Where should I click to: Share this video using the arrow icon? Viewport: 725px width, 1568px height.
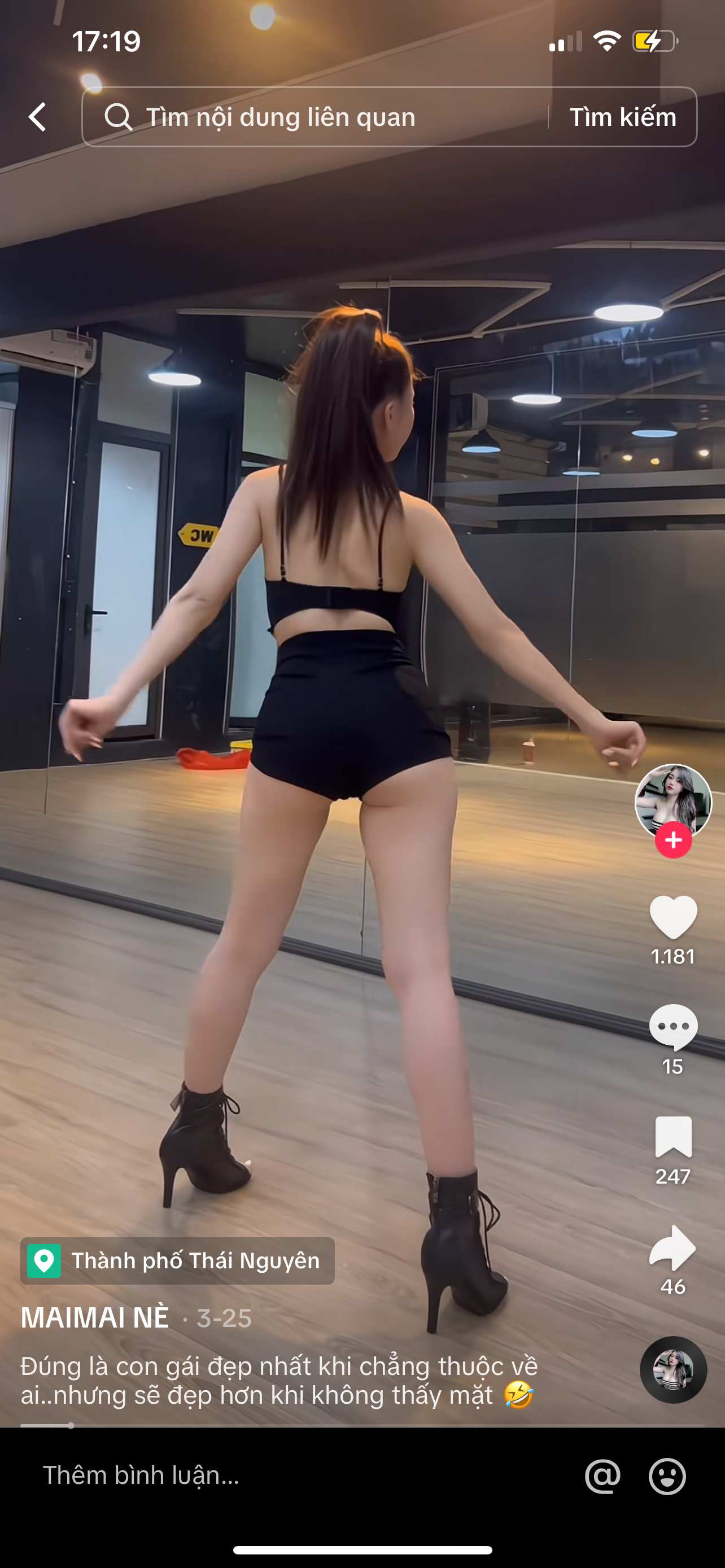coord(672,1248)
